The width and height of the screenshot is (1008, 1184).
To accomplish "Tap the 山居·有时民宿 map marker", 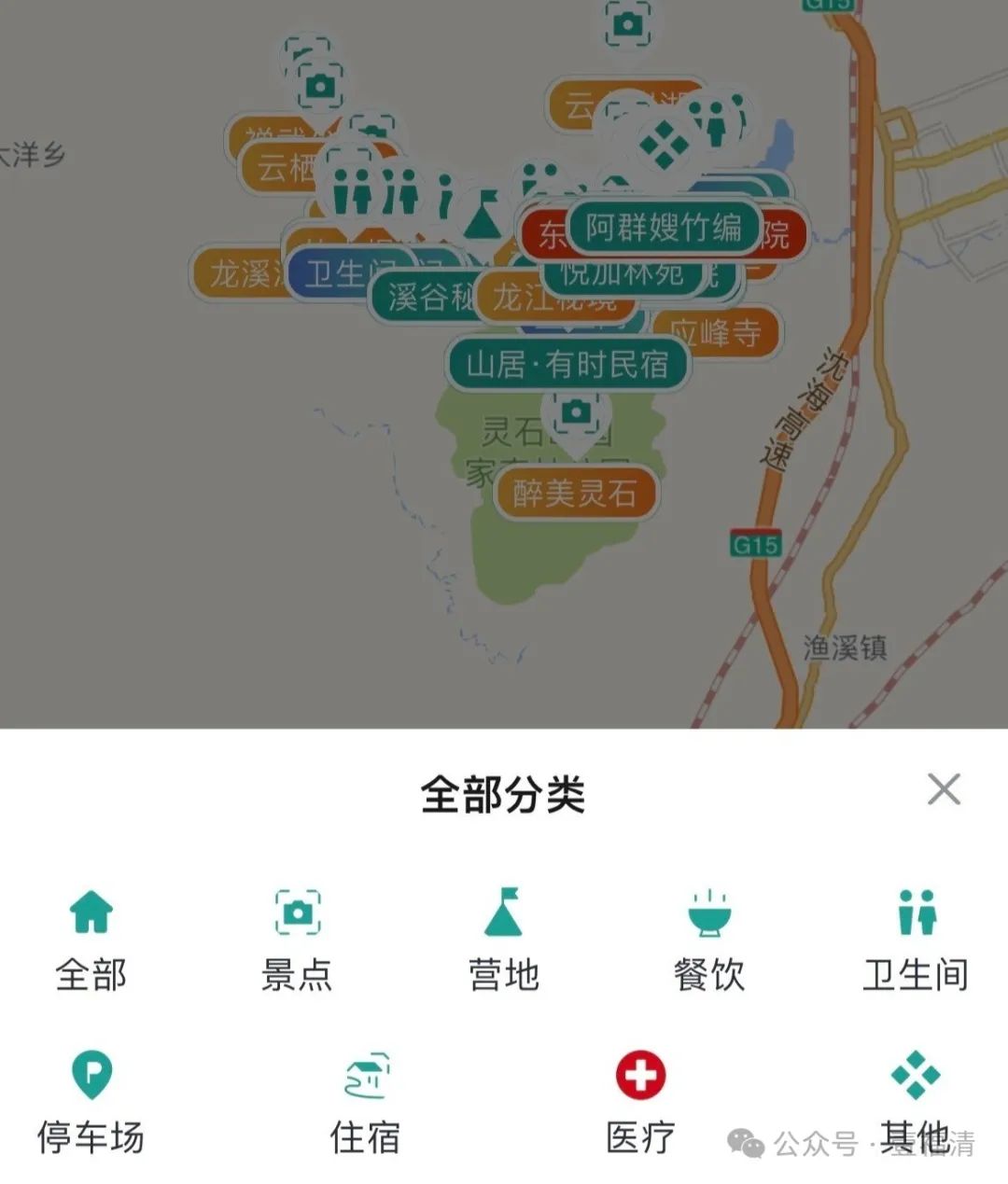I will point(567,364).
